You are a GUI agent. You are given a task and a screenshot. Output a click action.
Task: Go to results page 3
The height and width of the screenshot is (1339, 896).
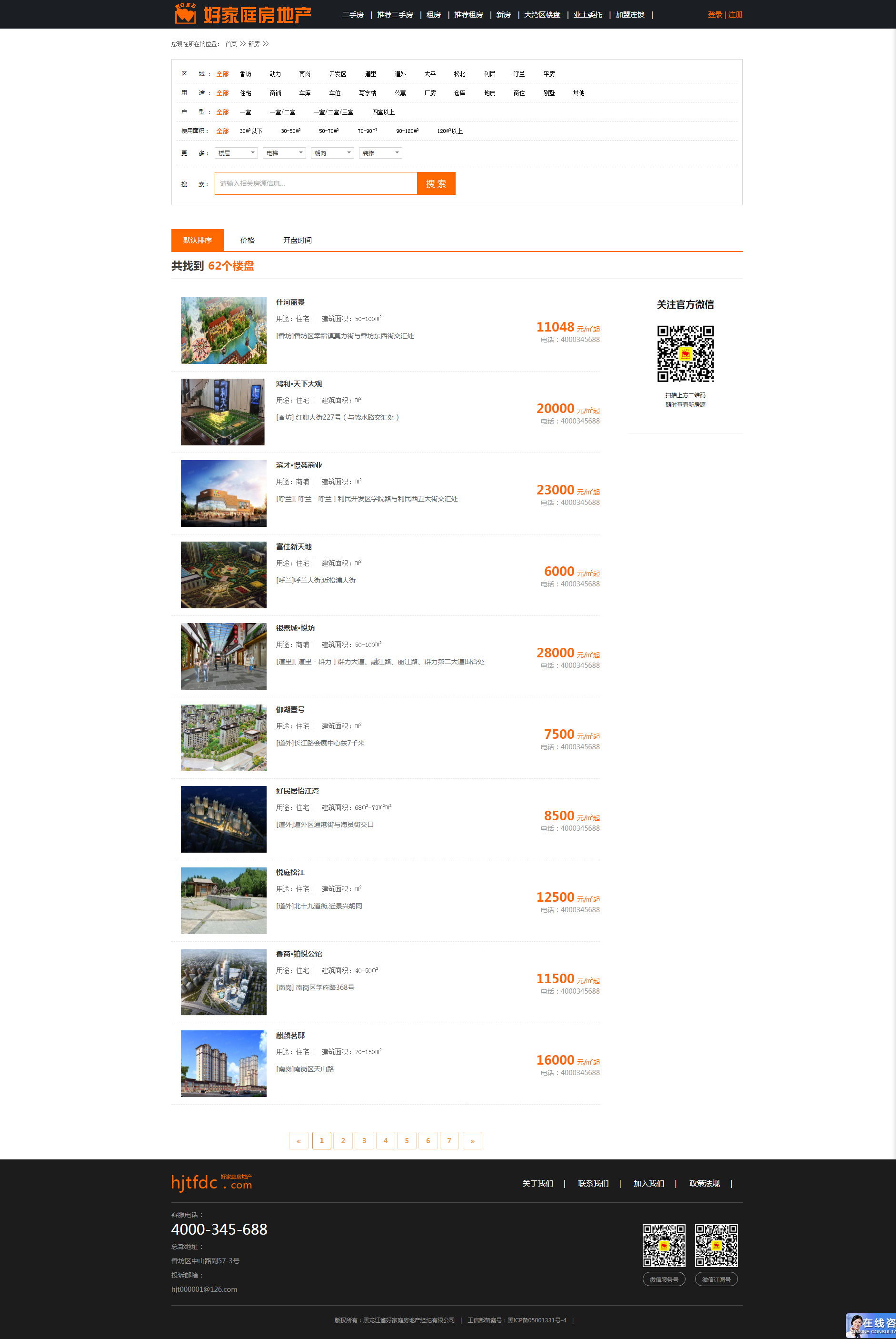[364, 1141]
